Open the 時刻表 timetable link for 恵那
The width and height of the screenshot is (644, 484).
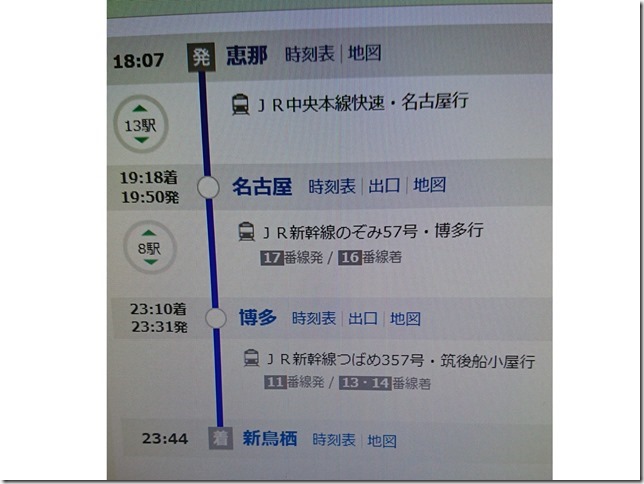pos(311,54)
